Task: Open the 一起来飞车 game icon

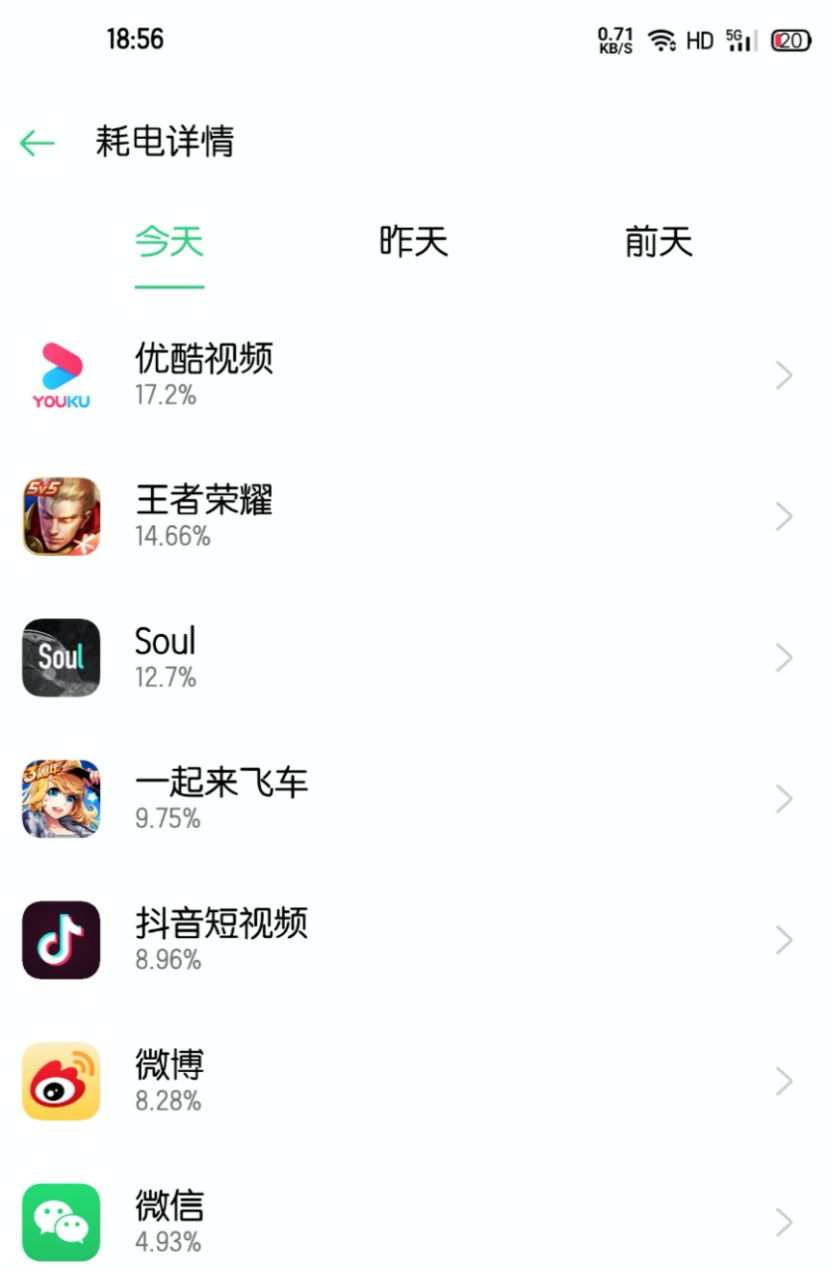Action: click(59, 798)
